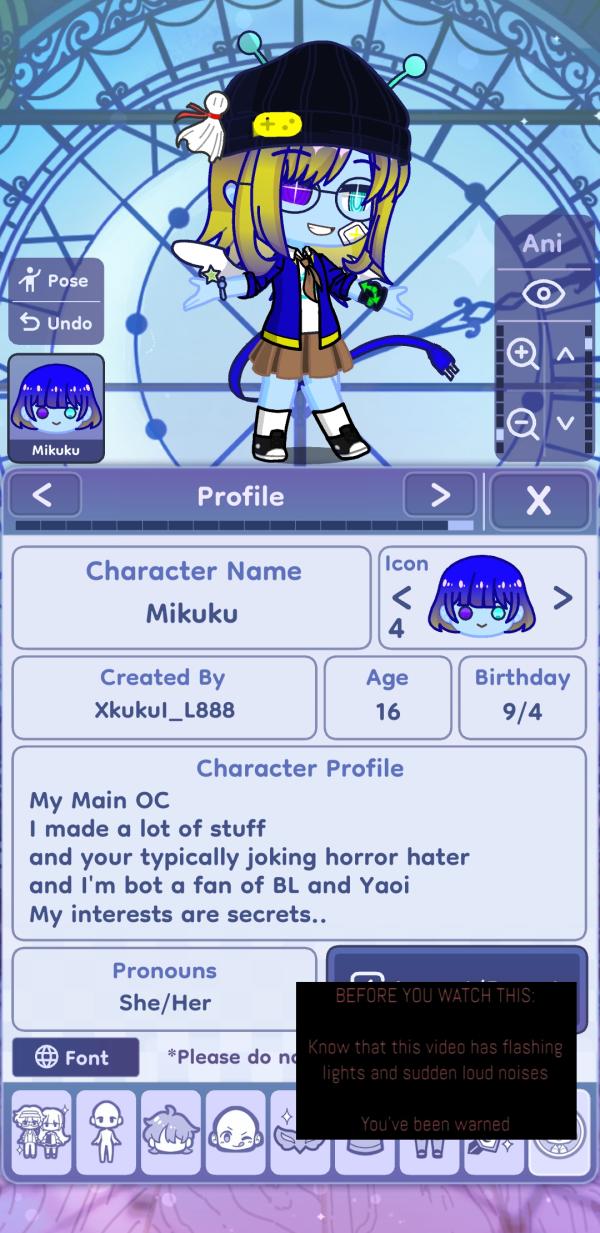
Task: Zoom in on the character
Action: click(x=523, y=354)
